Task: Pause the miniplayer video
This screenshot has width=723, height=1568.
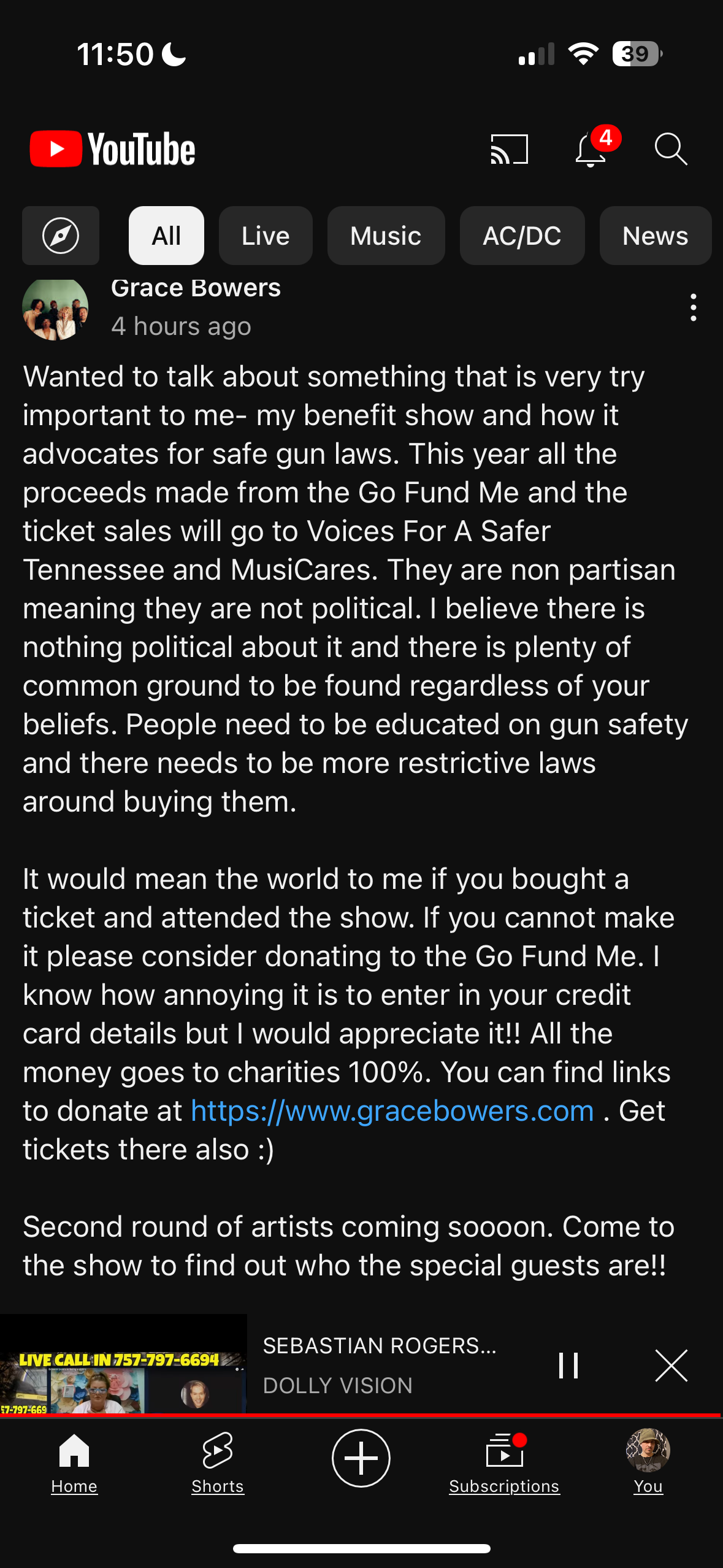Action: pyautogui.click(x=568, y=1366)
